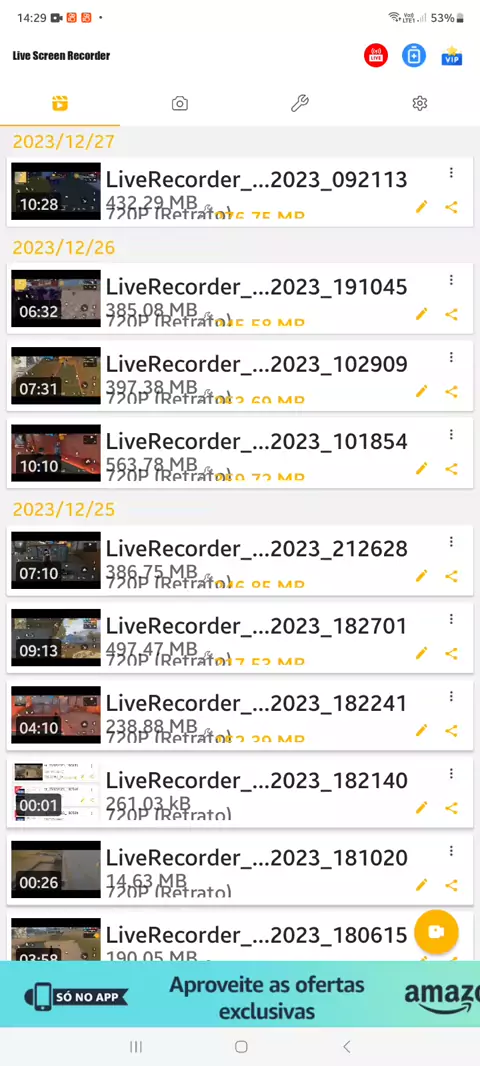Edit the recording ending in 2023_102909
The image size is (480, 1066).
pyautogui.click(x=422, y=392)
